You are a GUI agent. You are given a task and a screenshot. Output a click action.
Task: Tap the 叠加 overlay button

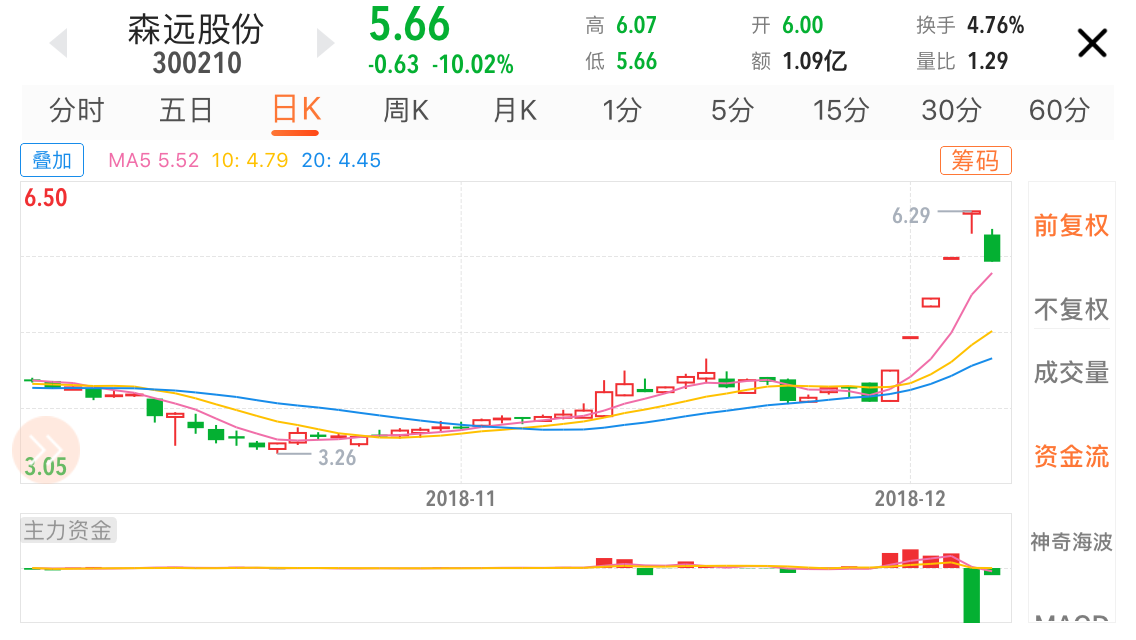tap(52, 160)
